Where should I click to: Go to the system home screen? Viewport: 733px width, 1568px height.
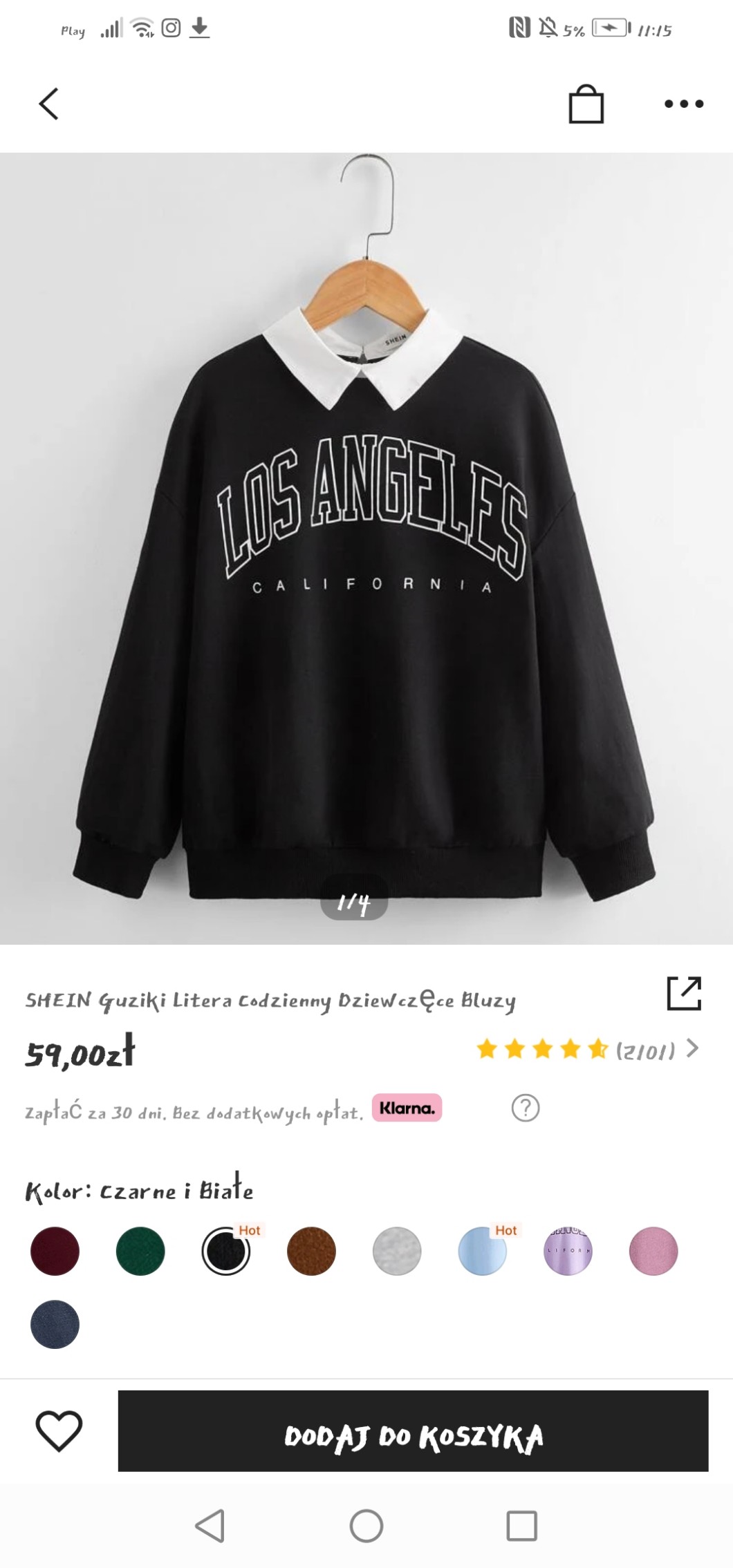[x=366, y=1526]
